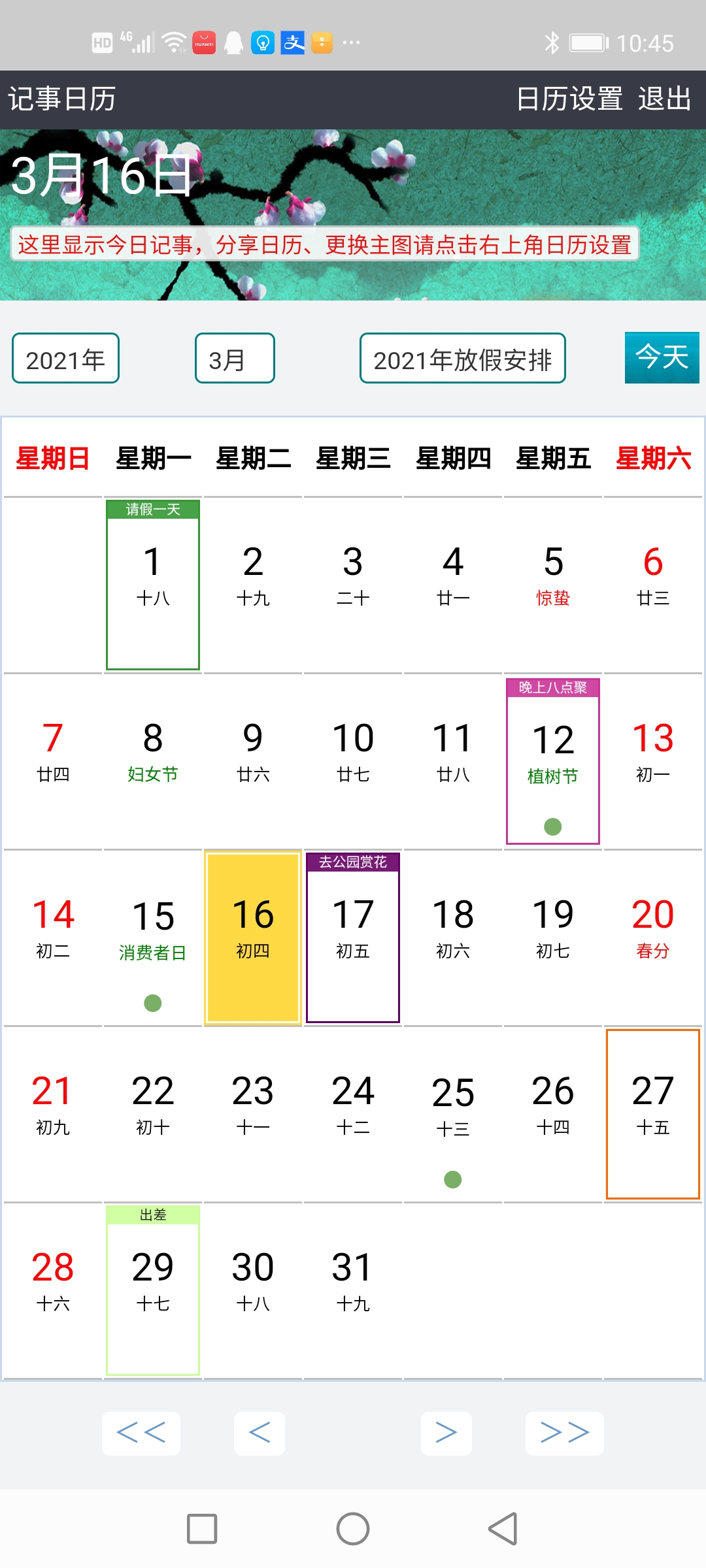
Task: Tap the system home button
Action: pyautogui.click(x=353, y=1529)
